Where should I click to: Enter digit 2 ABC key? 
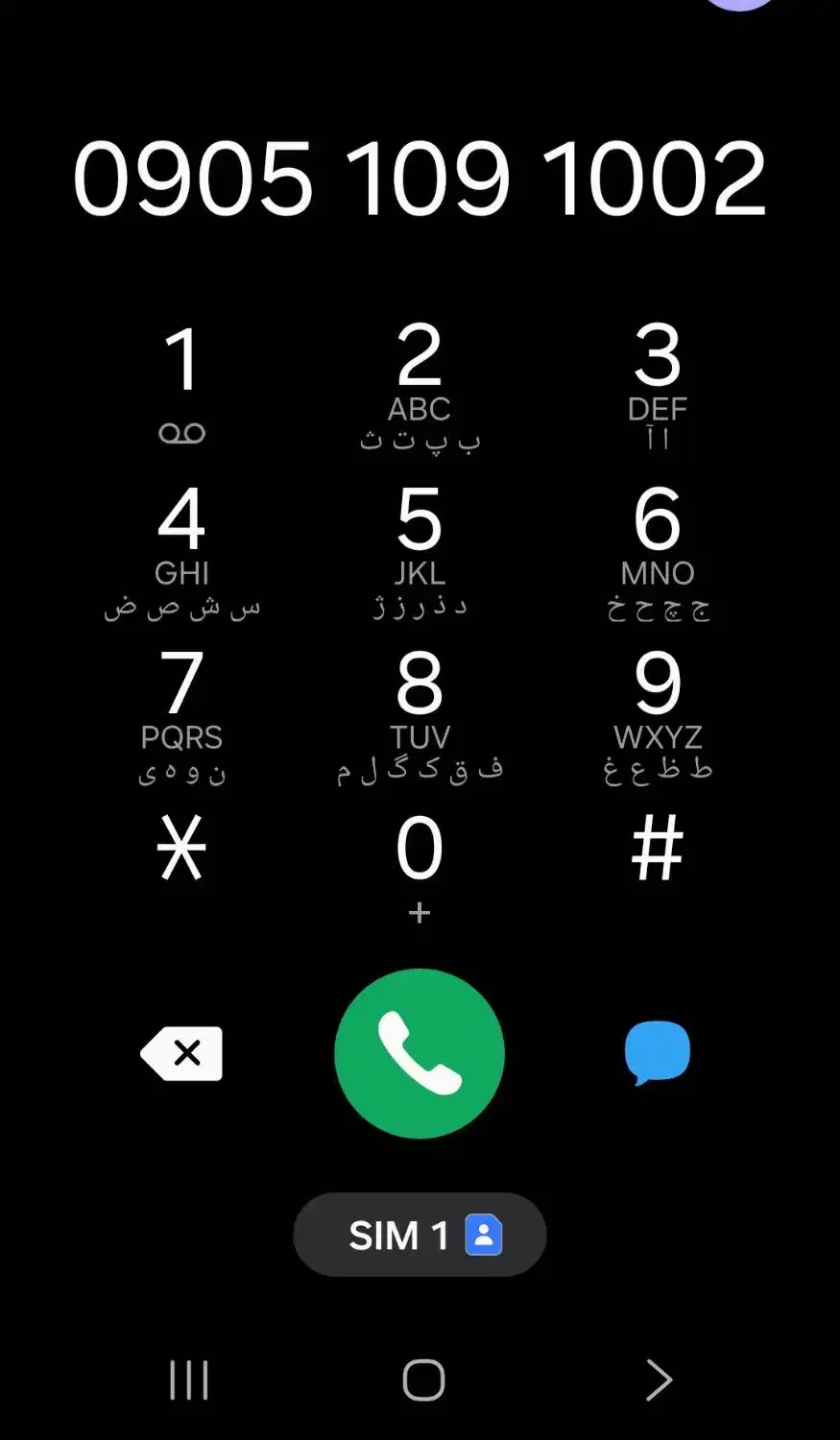(420, 386)
